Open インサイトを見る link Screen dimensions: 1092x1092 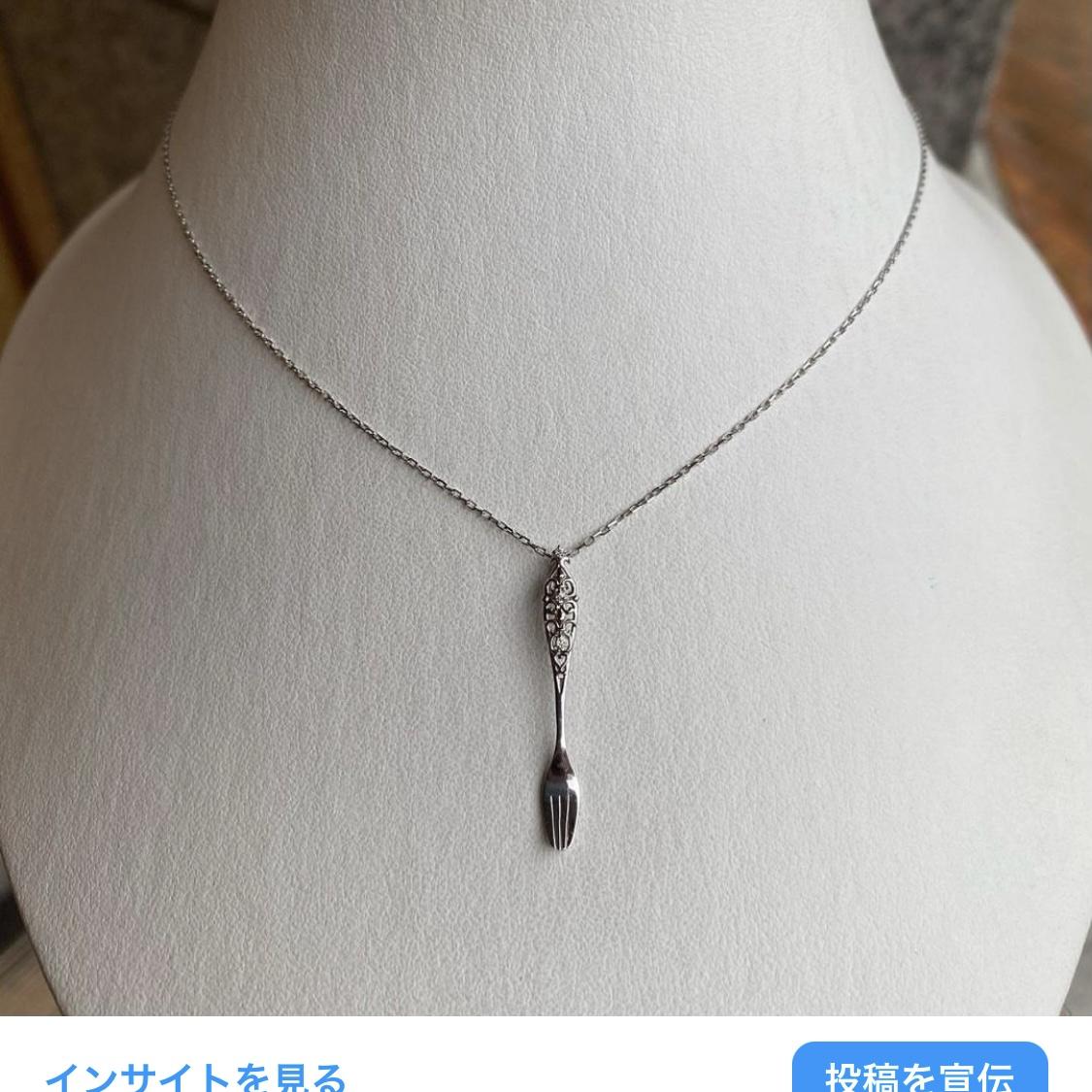click(x=196, y=1075)
